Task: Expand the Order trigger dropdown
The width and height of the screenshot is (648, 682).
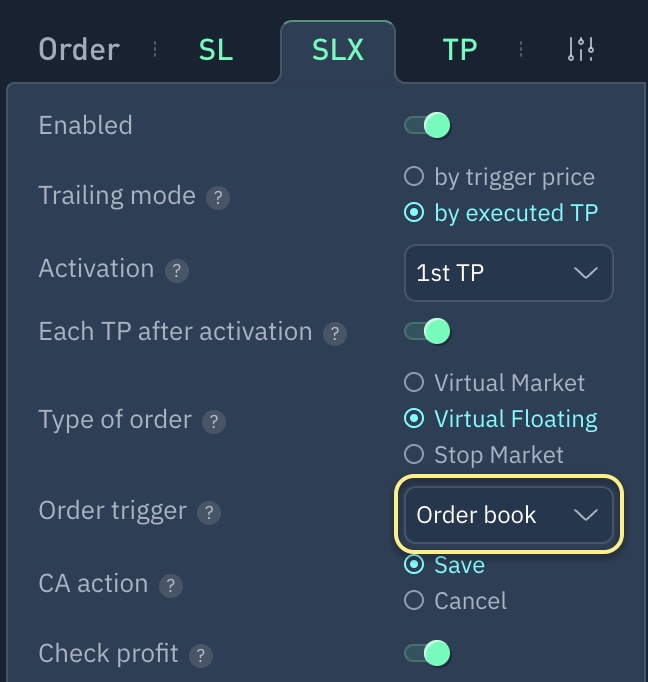Action: tap(508, 516)
